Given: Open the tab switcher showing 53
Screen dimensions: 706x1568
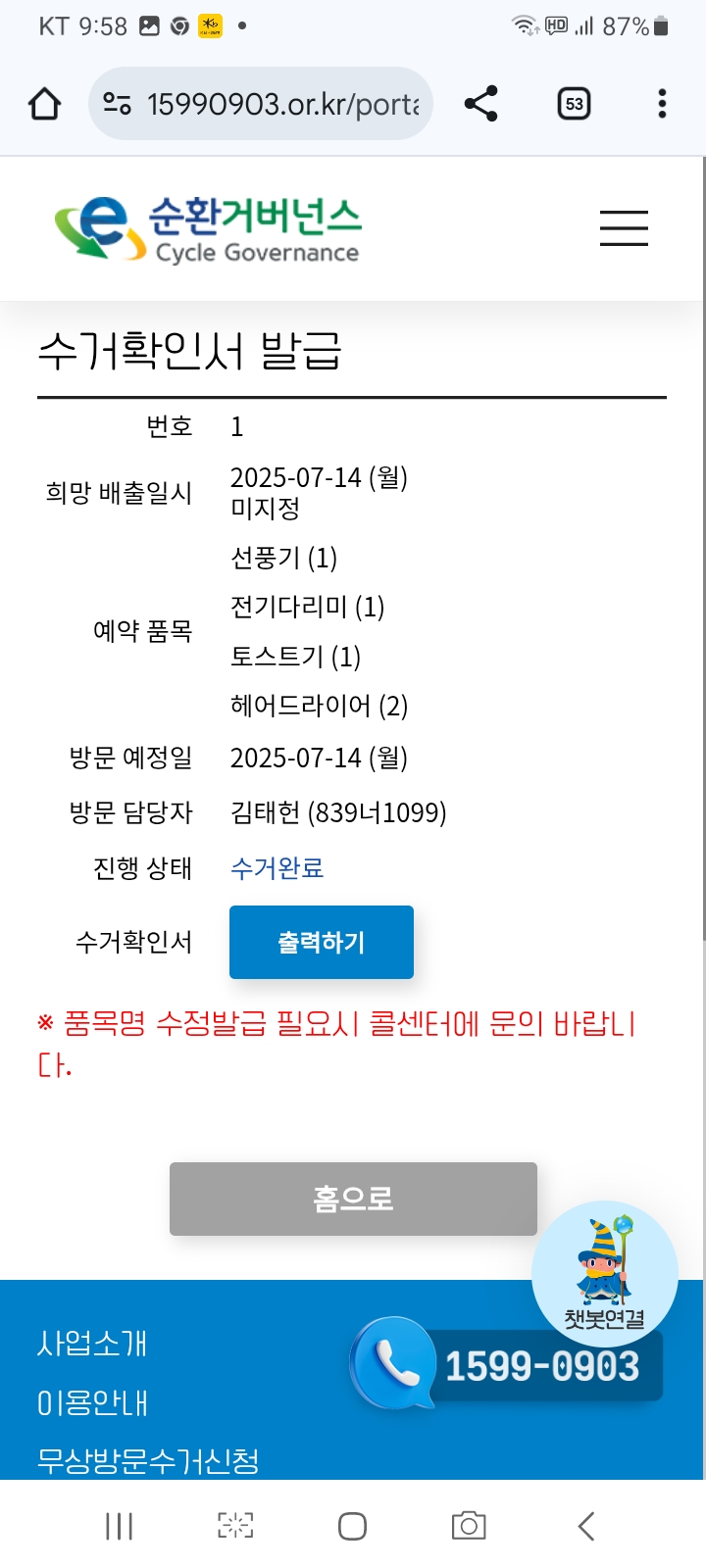Looking at the screenshot, I should (574, 103).
